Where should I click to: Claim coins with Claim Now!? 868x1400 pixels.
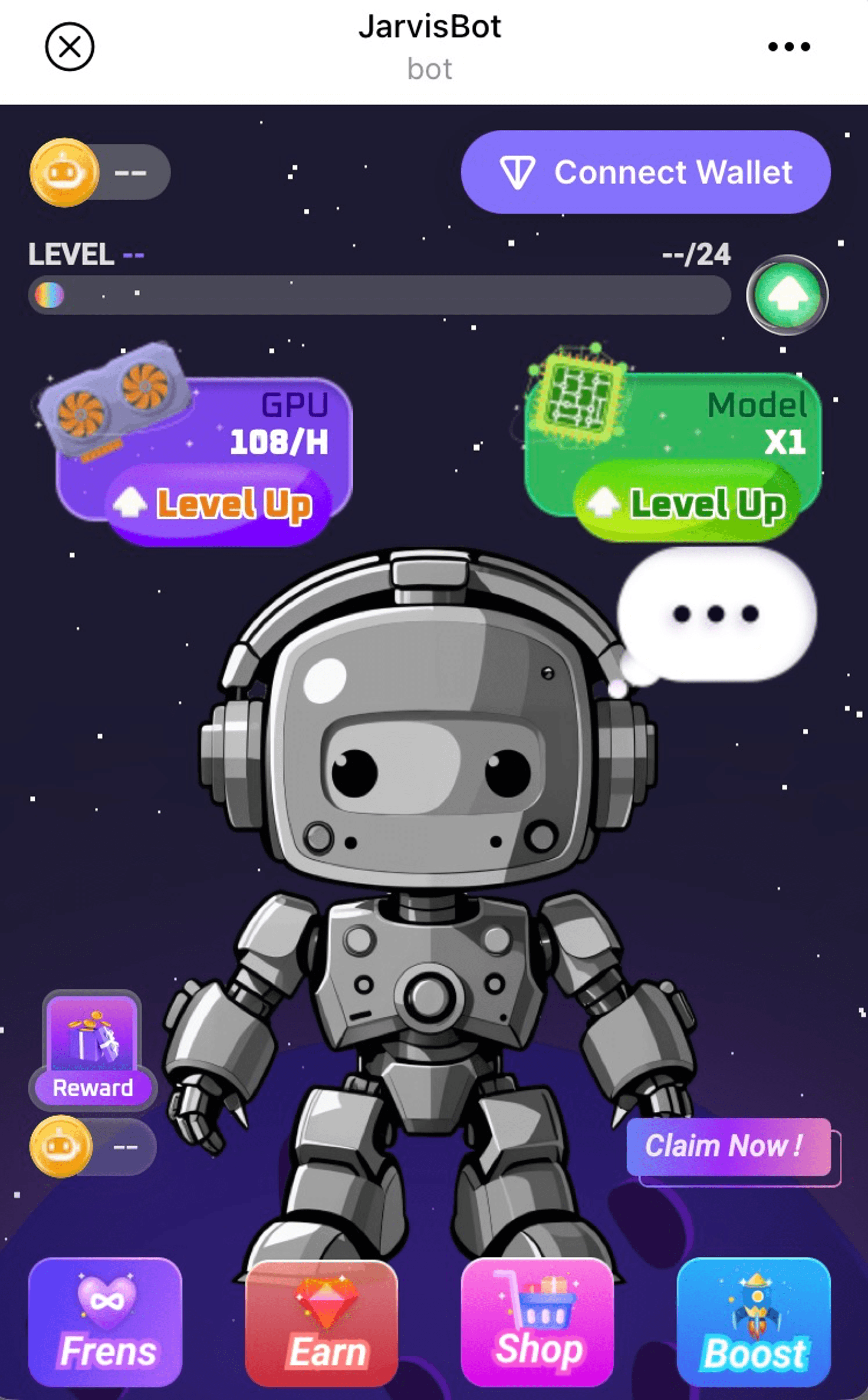click(x=728, y=1146)
